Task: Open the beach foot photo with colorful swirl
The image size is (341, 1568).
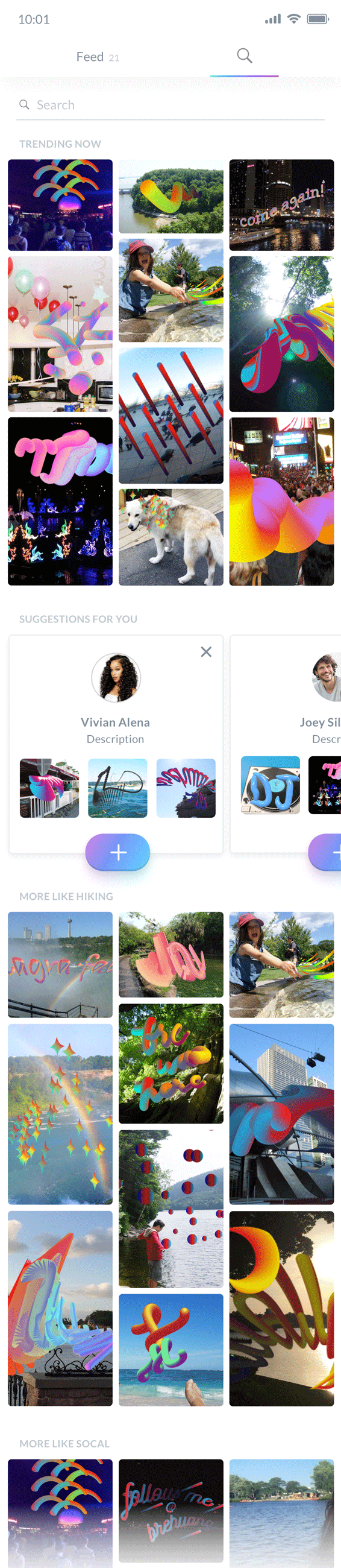Action: (x=171, y=1350)
